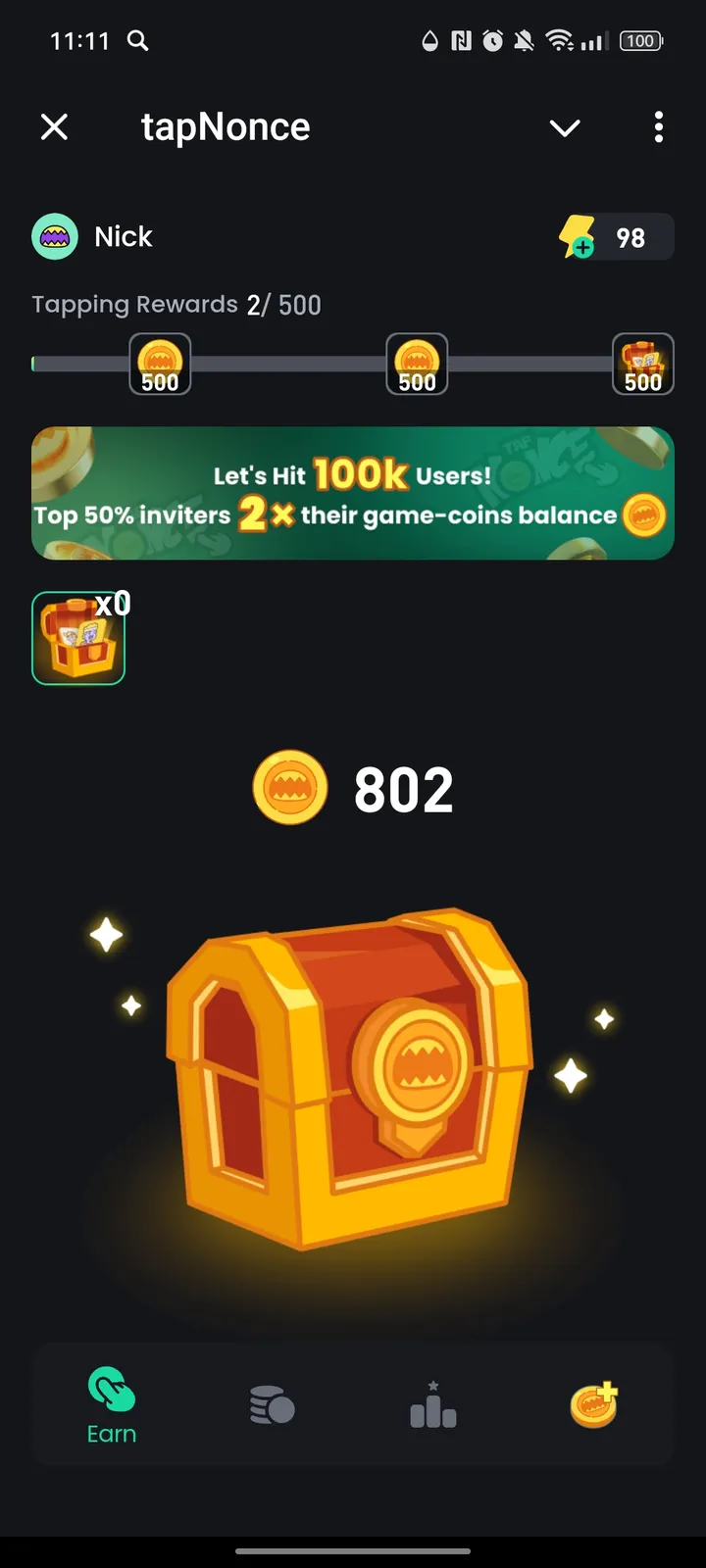
Task: Switch to the Earn tab
Action: (x=112, y=1406)
